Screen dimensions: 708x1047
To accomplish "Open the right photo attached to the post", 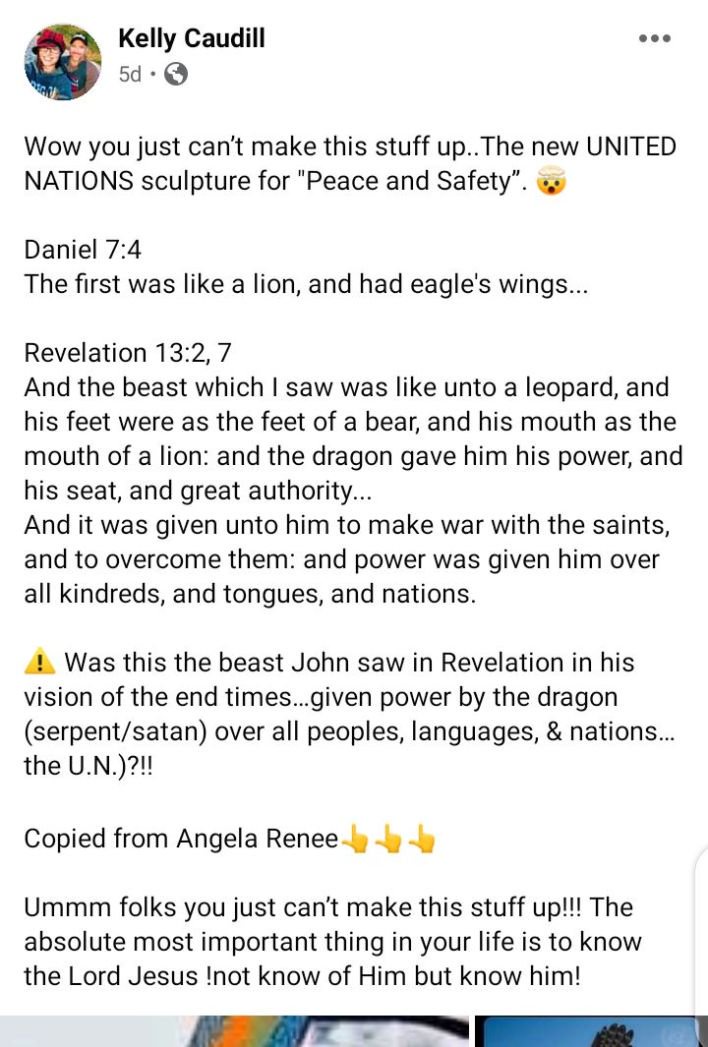I will (x=590, y=1032).
